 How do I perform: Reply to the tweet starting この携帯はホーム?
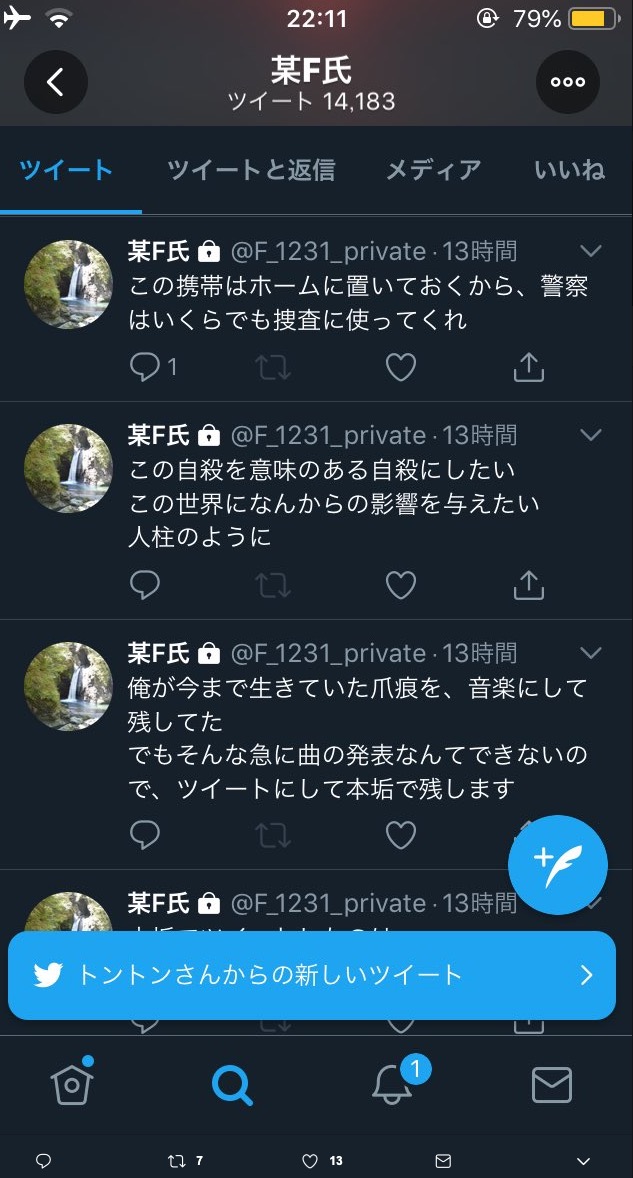[x=146, y=368]
